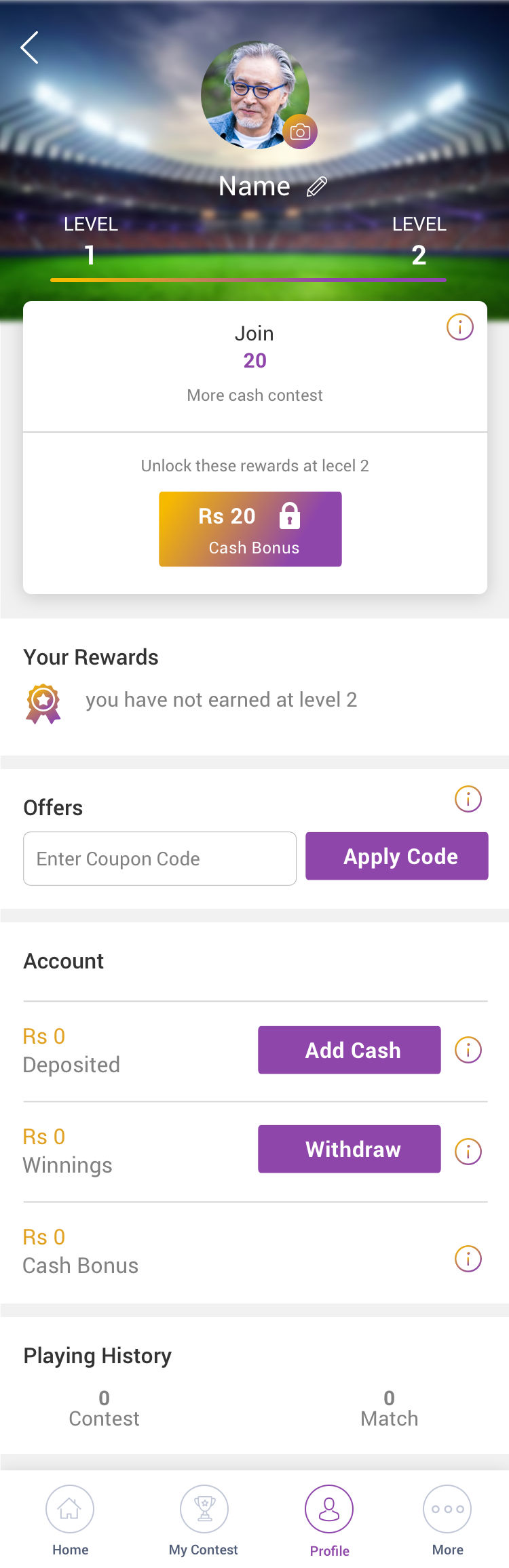Open info icon on Join contest card
This screenshot has height=1568, width=509.
(459, 328)
